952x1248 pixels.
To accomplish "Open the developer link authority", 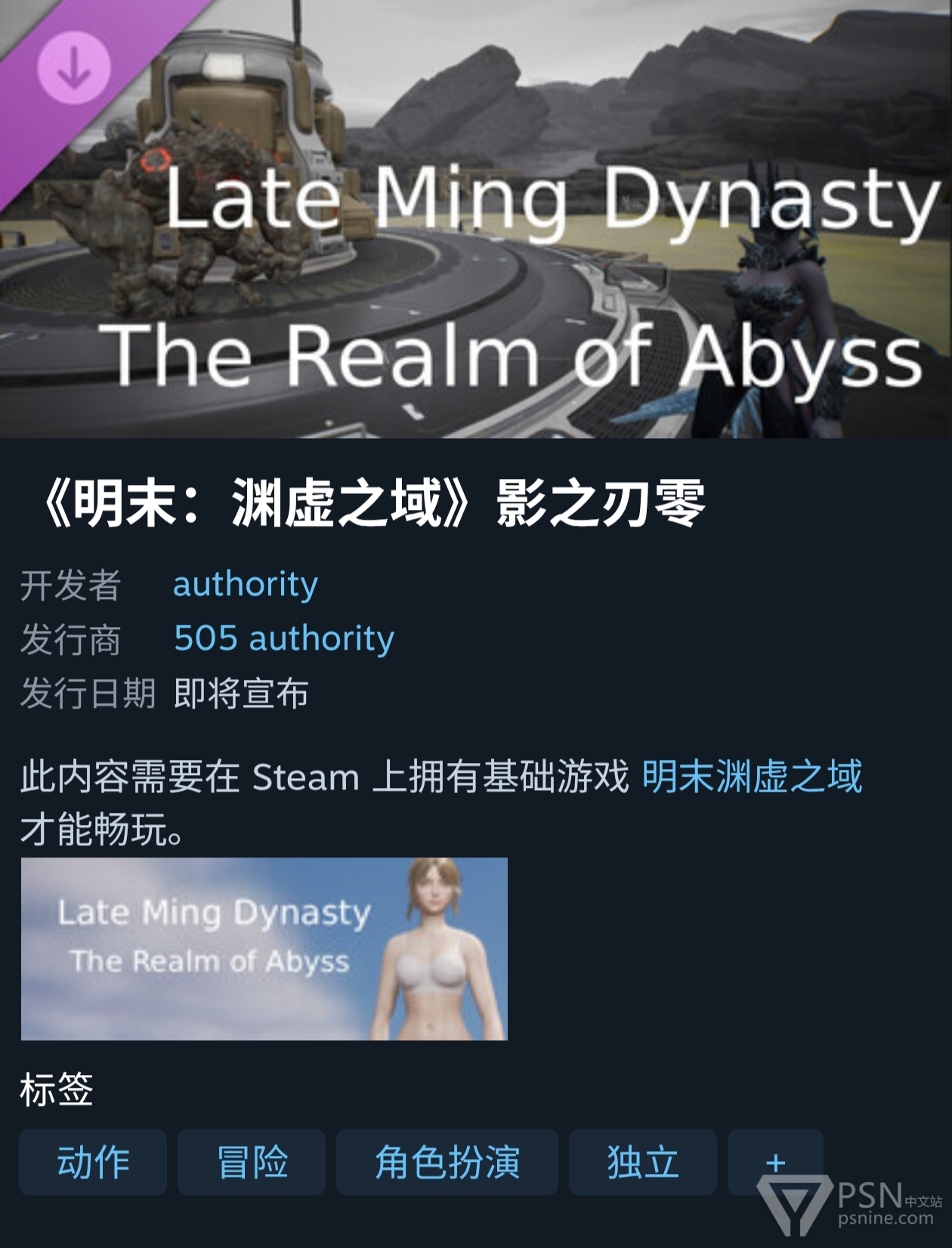I will 245,585.
